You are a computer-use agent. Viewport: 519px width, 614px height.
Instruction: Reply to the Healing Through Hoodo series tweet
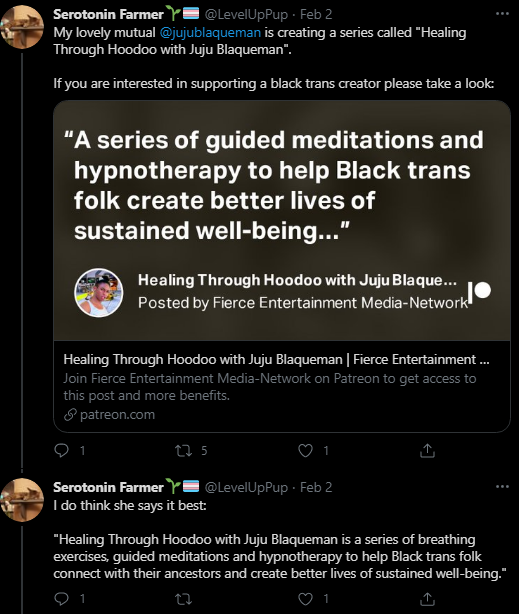(61, 451)
